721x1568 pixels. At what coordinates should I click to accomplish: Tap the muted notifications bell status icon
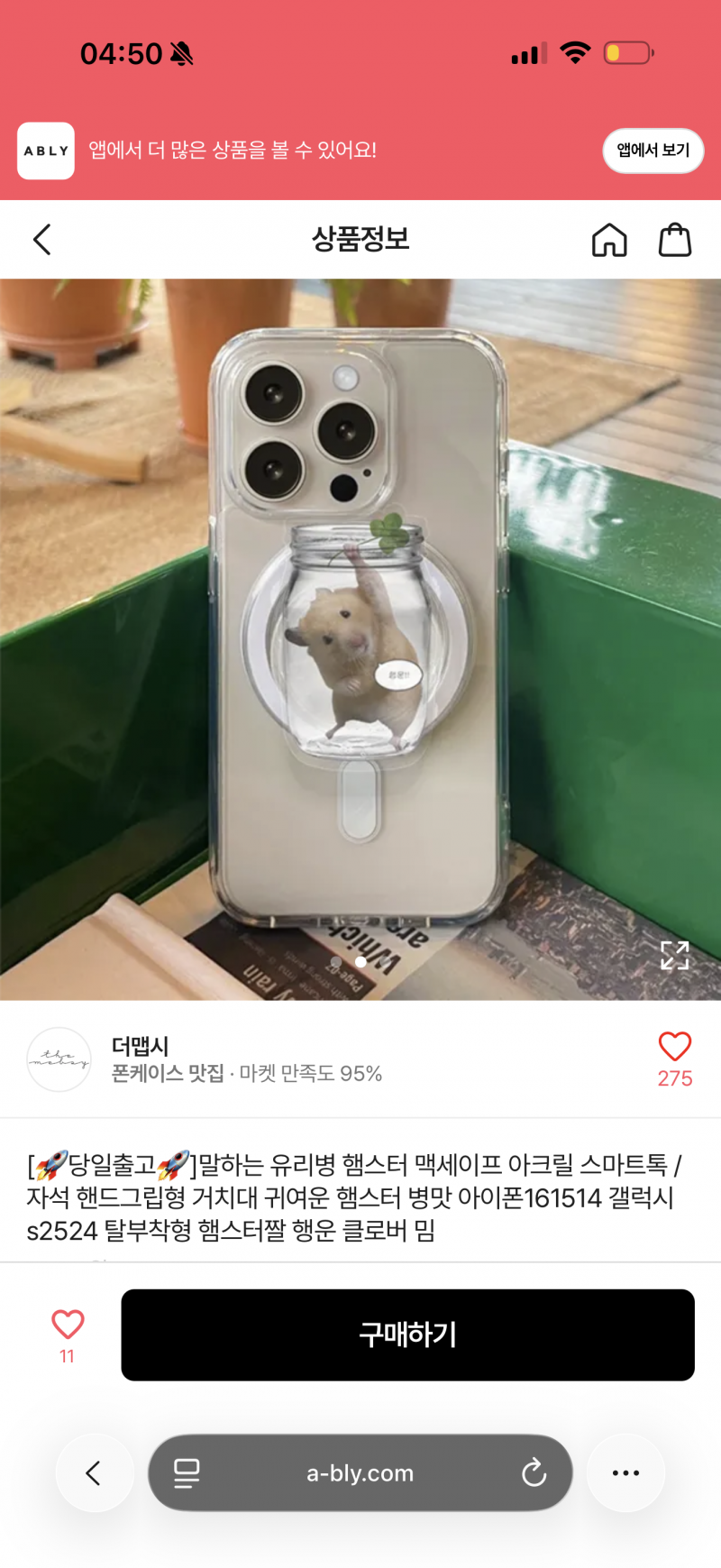tap(181, 53)
